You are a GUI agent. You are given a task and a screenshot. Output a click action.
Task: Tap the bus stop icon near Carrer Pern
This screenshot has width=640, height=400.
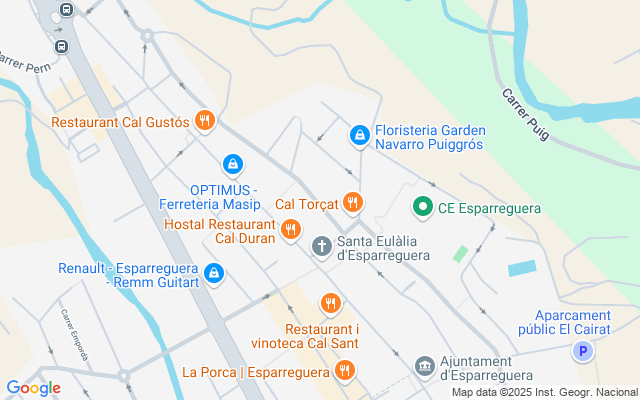[61, 47]
